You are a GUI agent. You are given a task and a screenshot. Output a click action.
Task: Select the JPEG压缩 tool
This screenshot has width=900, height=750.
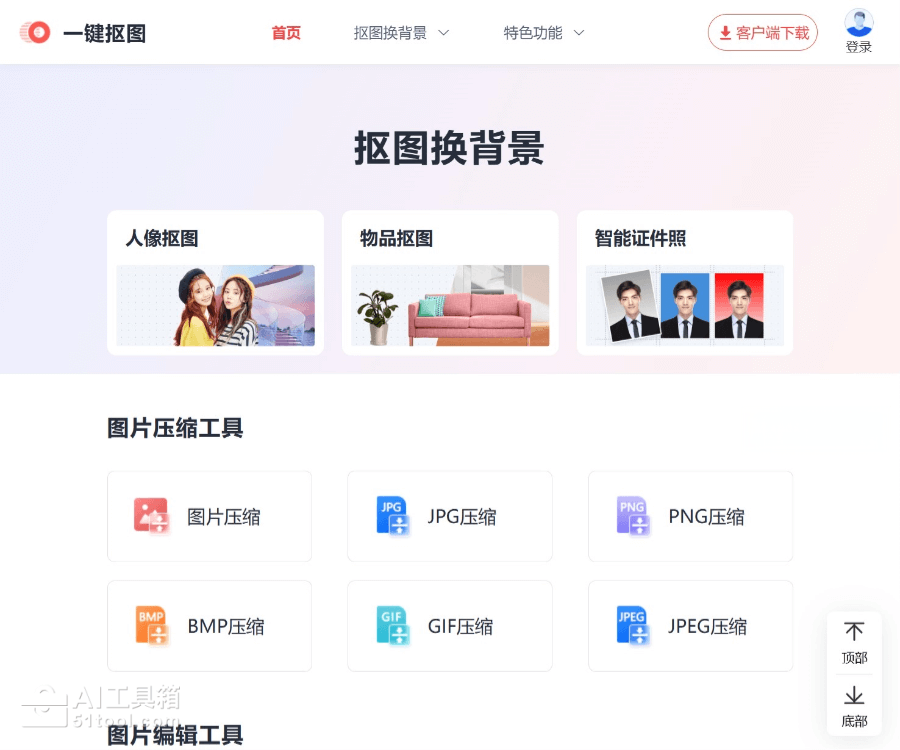click(x=690, y=626)
